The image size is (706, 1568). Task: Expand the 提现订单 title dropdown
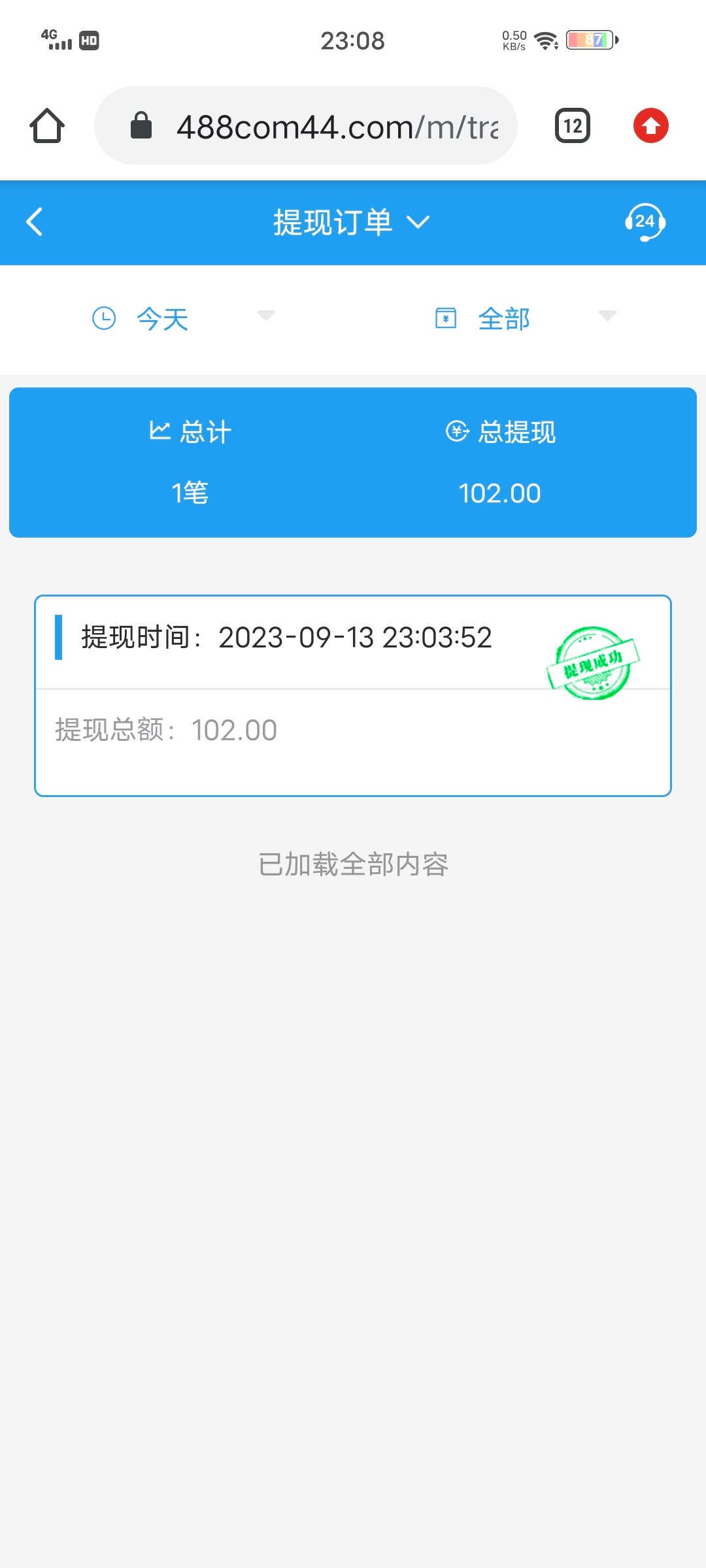352,222
